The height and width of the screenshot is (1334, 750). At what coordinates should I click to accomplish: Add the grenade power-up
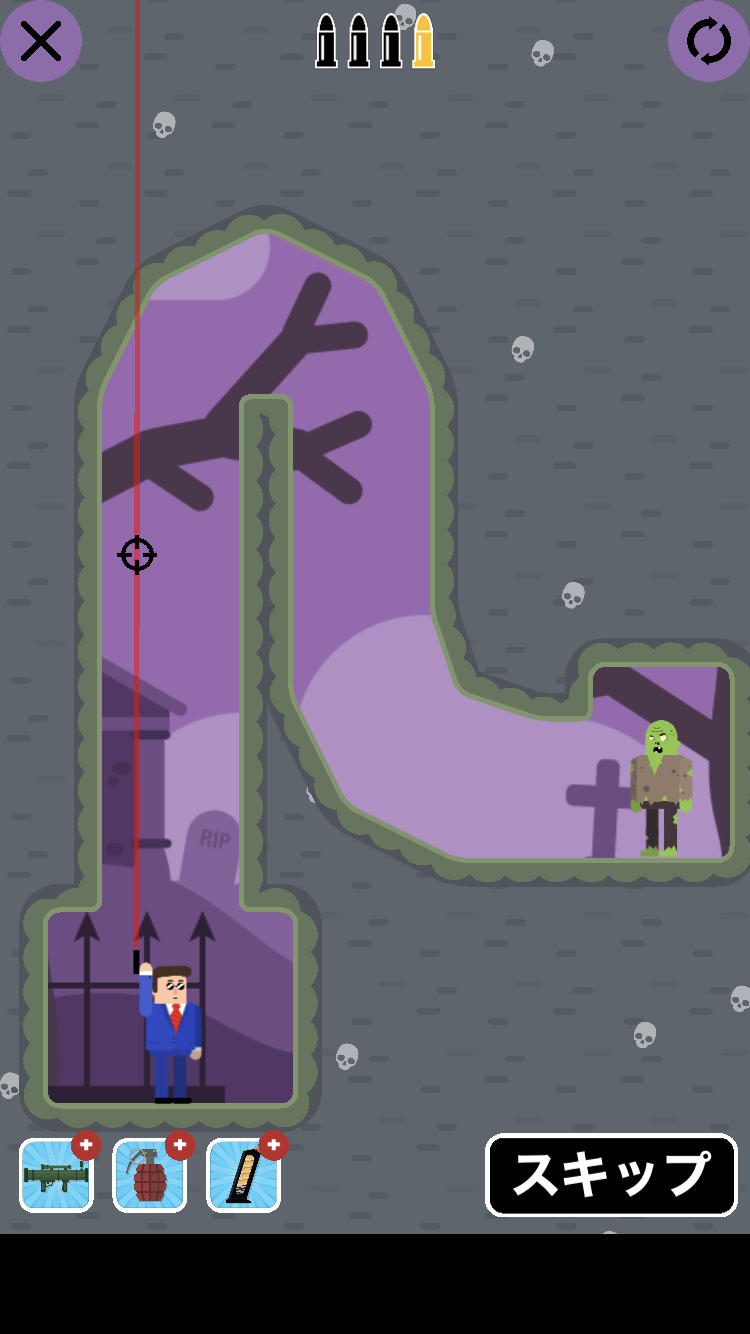(150, 1175)
